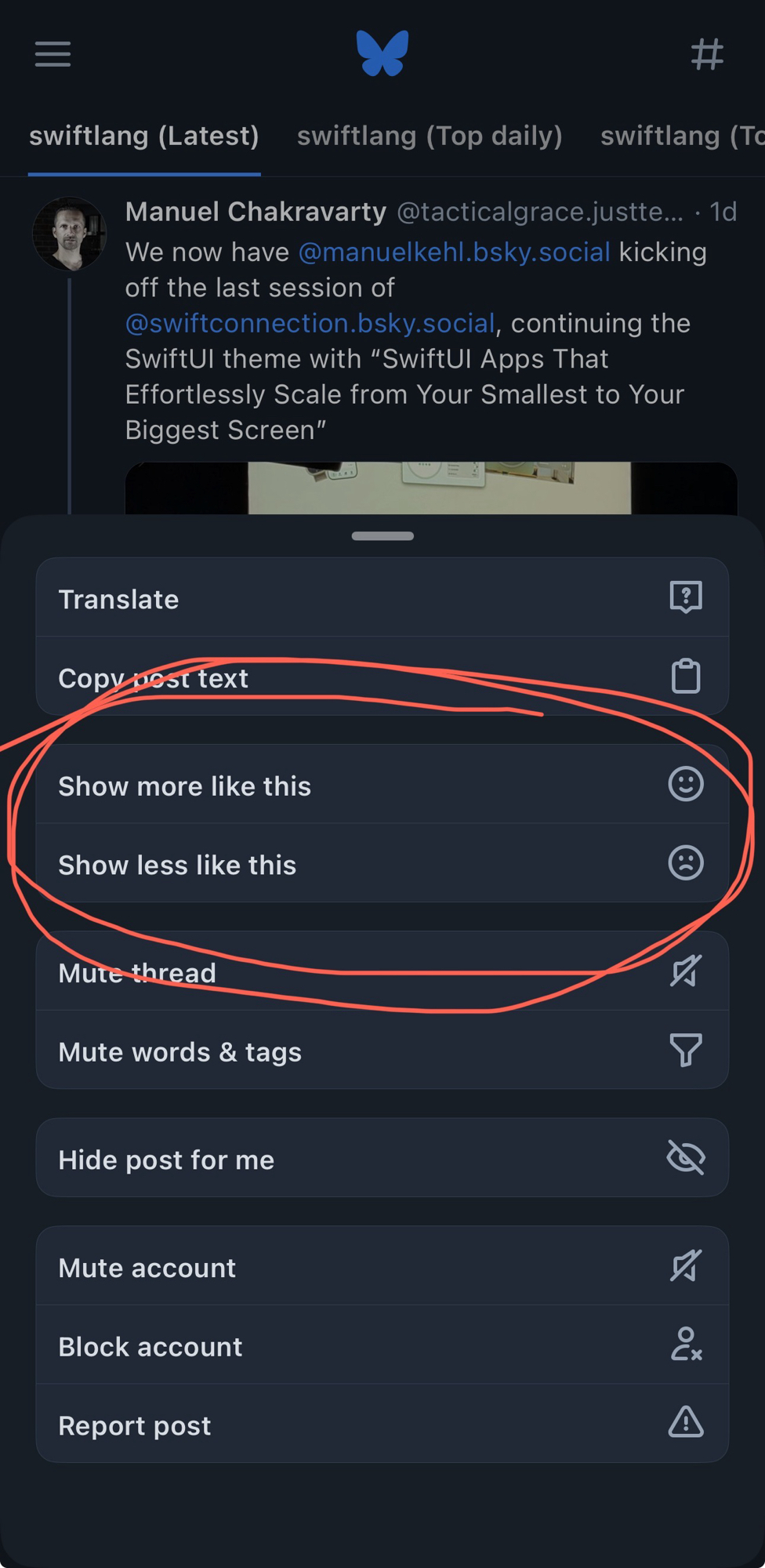The width and height of the screenshot is (765, 1568).
Task: Mute account of the poster
Action: point(382,1267)
